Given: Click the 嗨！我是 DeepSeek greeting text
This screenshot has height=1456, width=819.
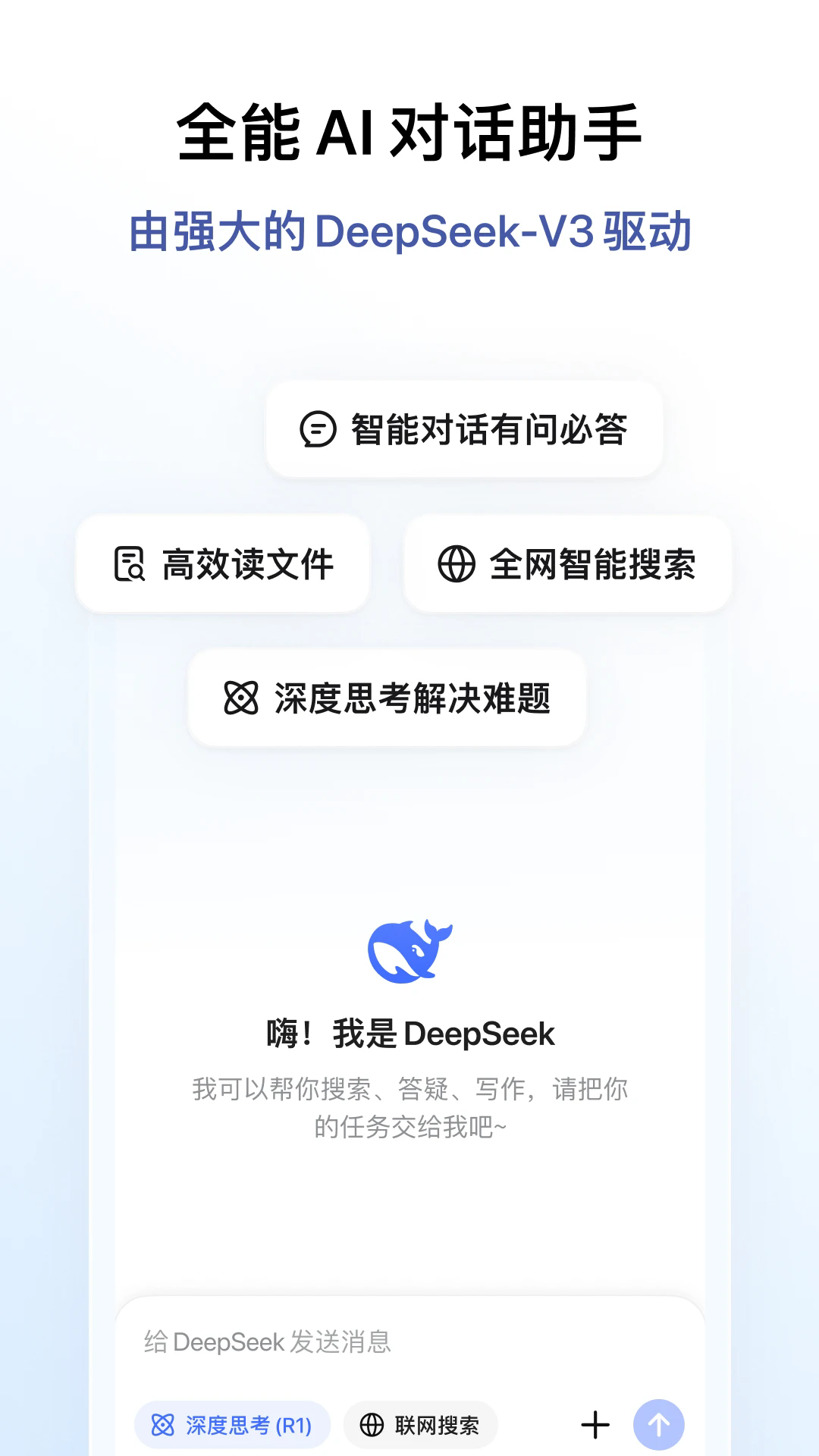Looking at the screenshot, I should 409,1034.
